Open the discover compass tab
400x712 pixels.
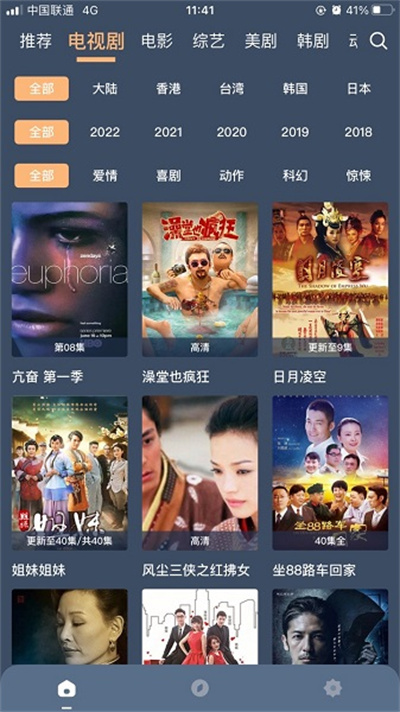pos(200,688)
